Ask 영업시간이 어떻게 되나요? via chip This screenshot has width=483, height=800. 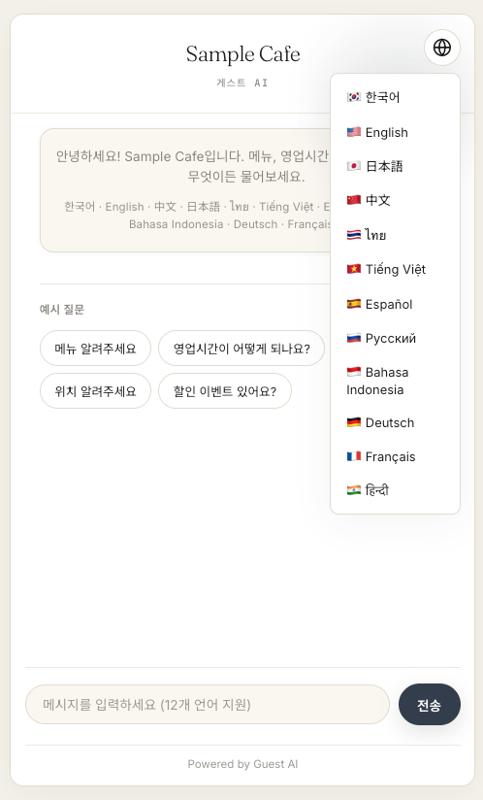pos(241,348)
